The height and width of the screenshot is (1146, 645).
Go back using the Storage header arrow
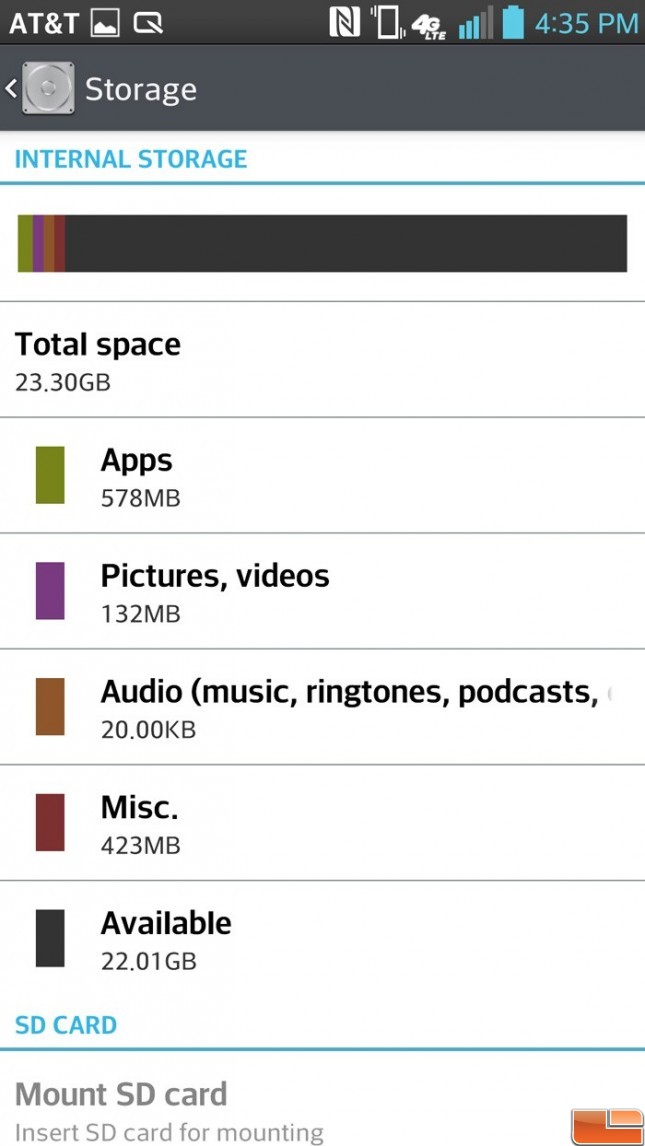[x=11, y=89]
